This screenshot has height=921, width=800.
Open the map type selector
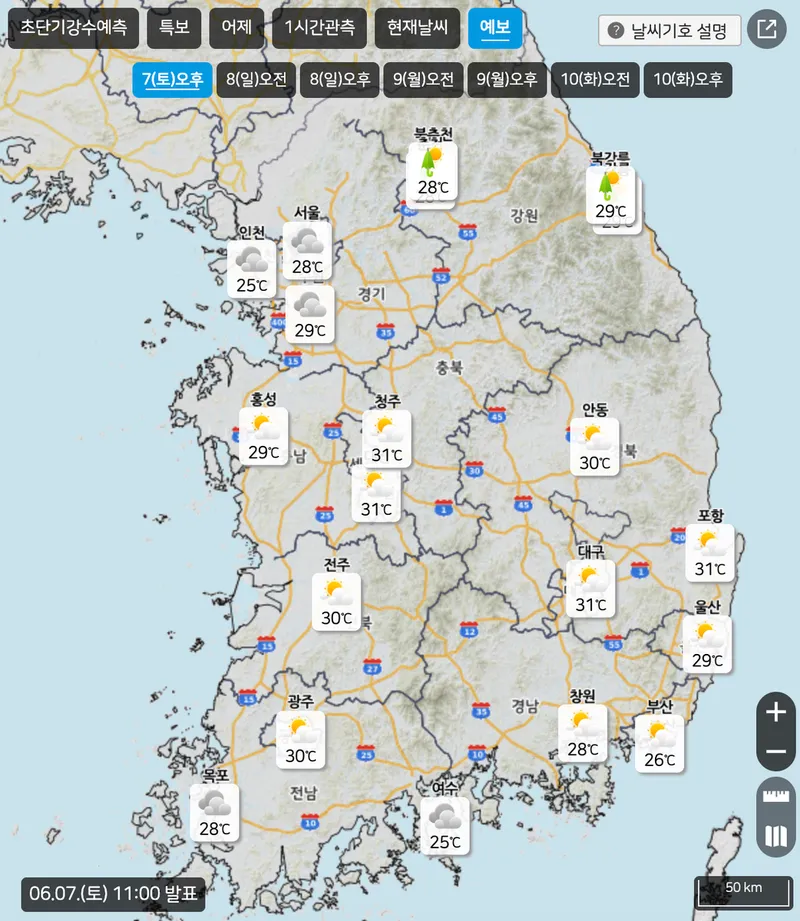[776, 837]
